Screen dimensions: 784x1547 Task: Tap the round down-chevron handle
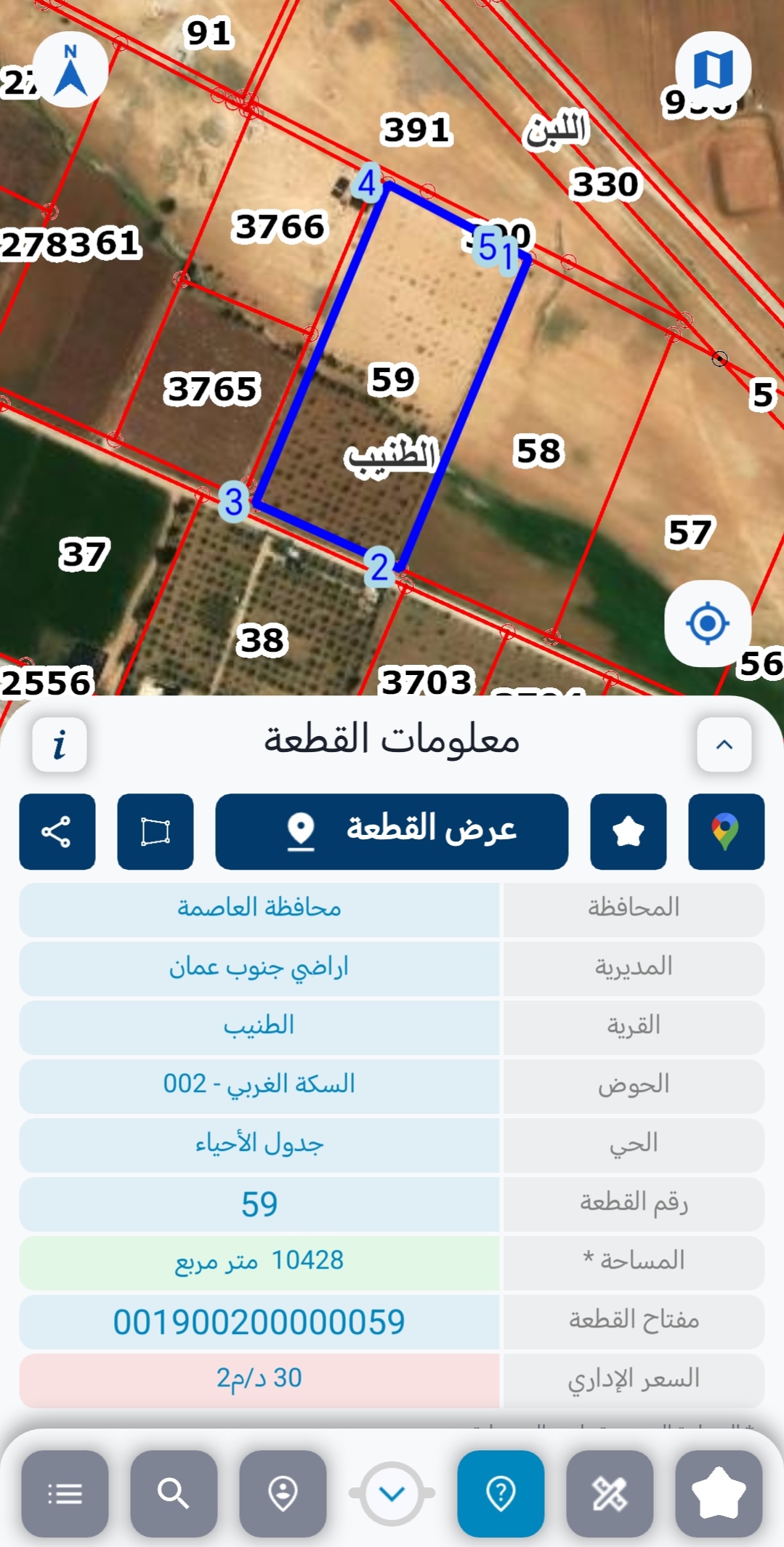point(392,1493)
